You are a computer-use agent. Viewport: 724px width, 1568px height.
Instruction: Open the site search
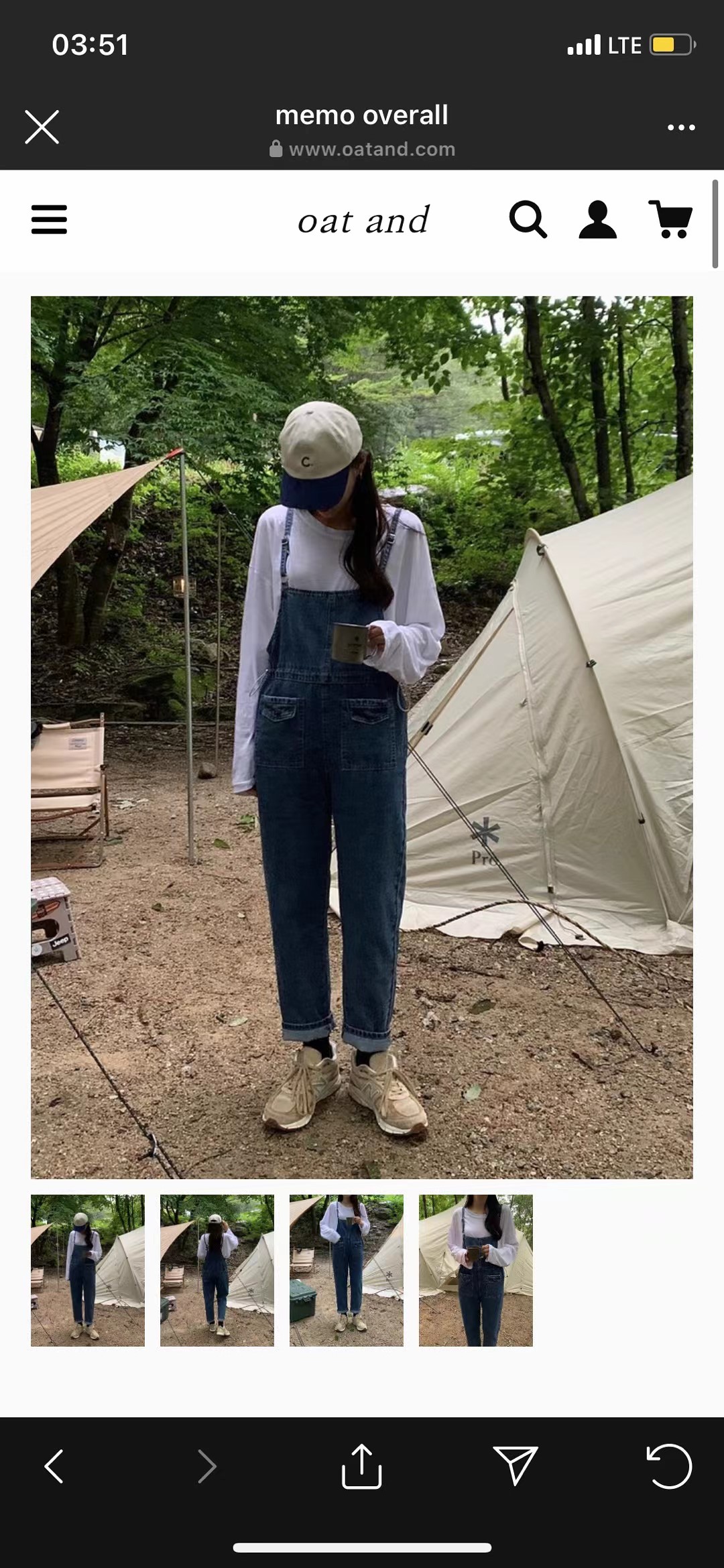pyautogui.click(x=528, y=219)
